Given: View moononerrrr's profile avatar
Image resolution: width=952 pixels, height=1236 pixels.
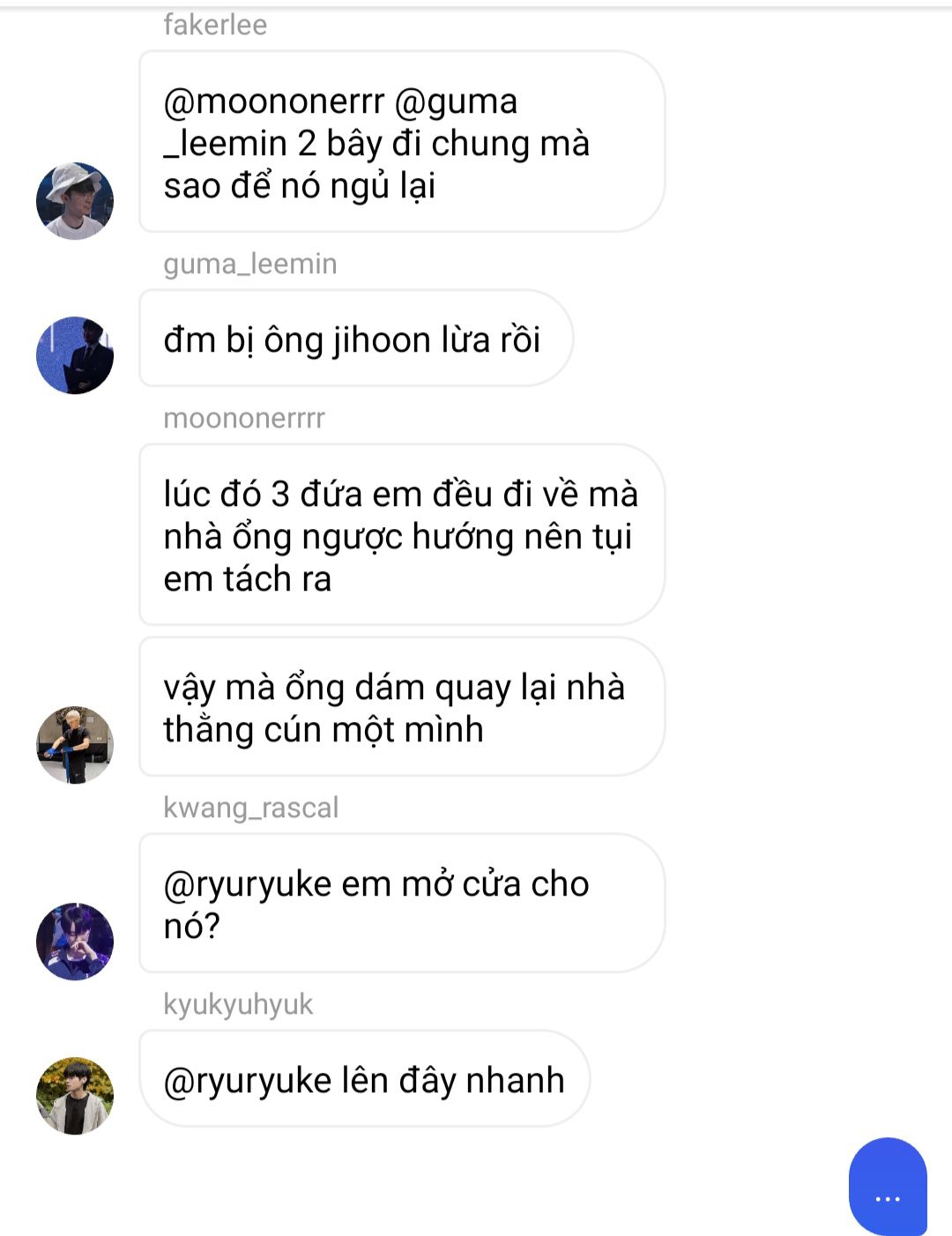Looking at the screenshot, I should coord(75,745).
